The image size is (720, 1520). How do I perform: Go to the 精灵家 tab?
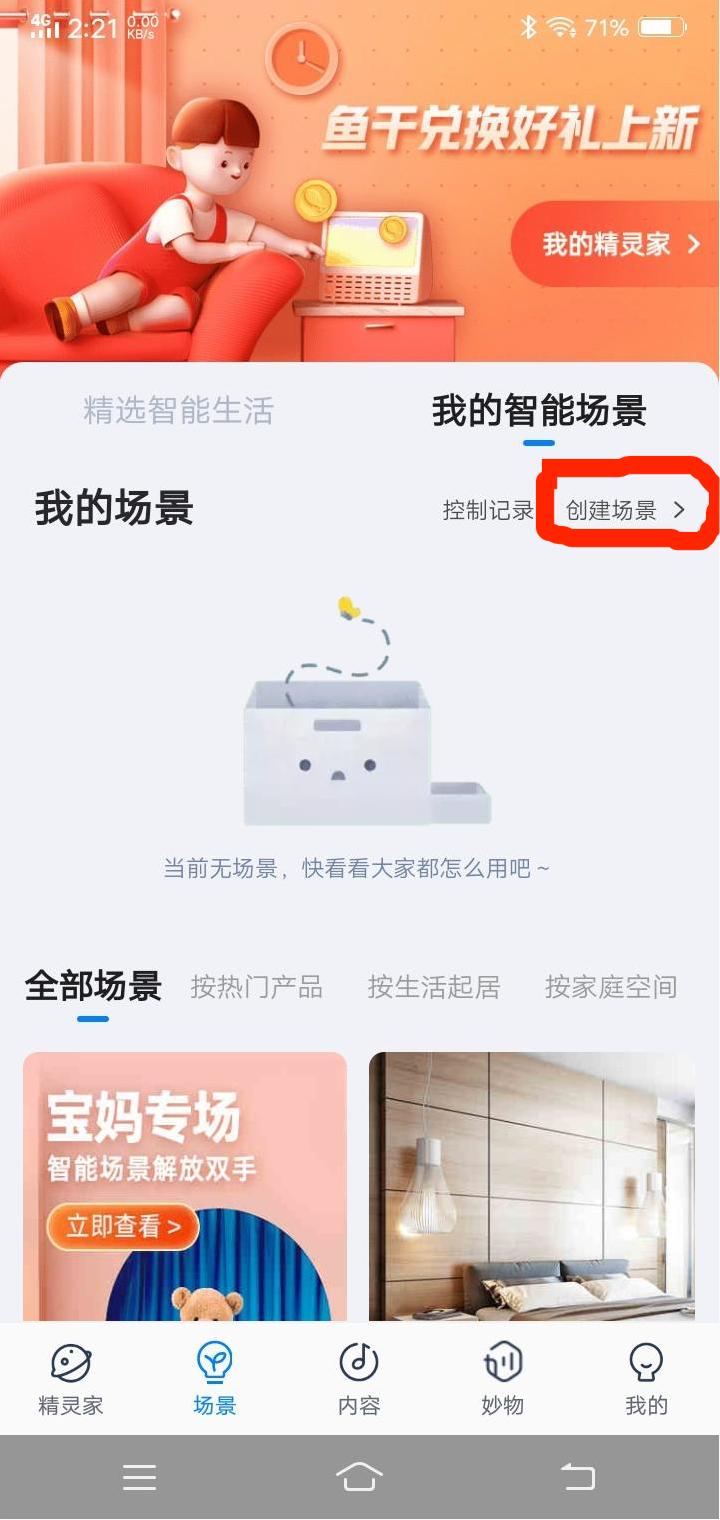click(x=71, y=1378)
